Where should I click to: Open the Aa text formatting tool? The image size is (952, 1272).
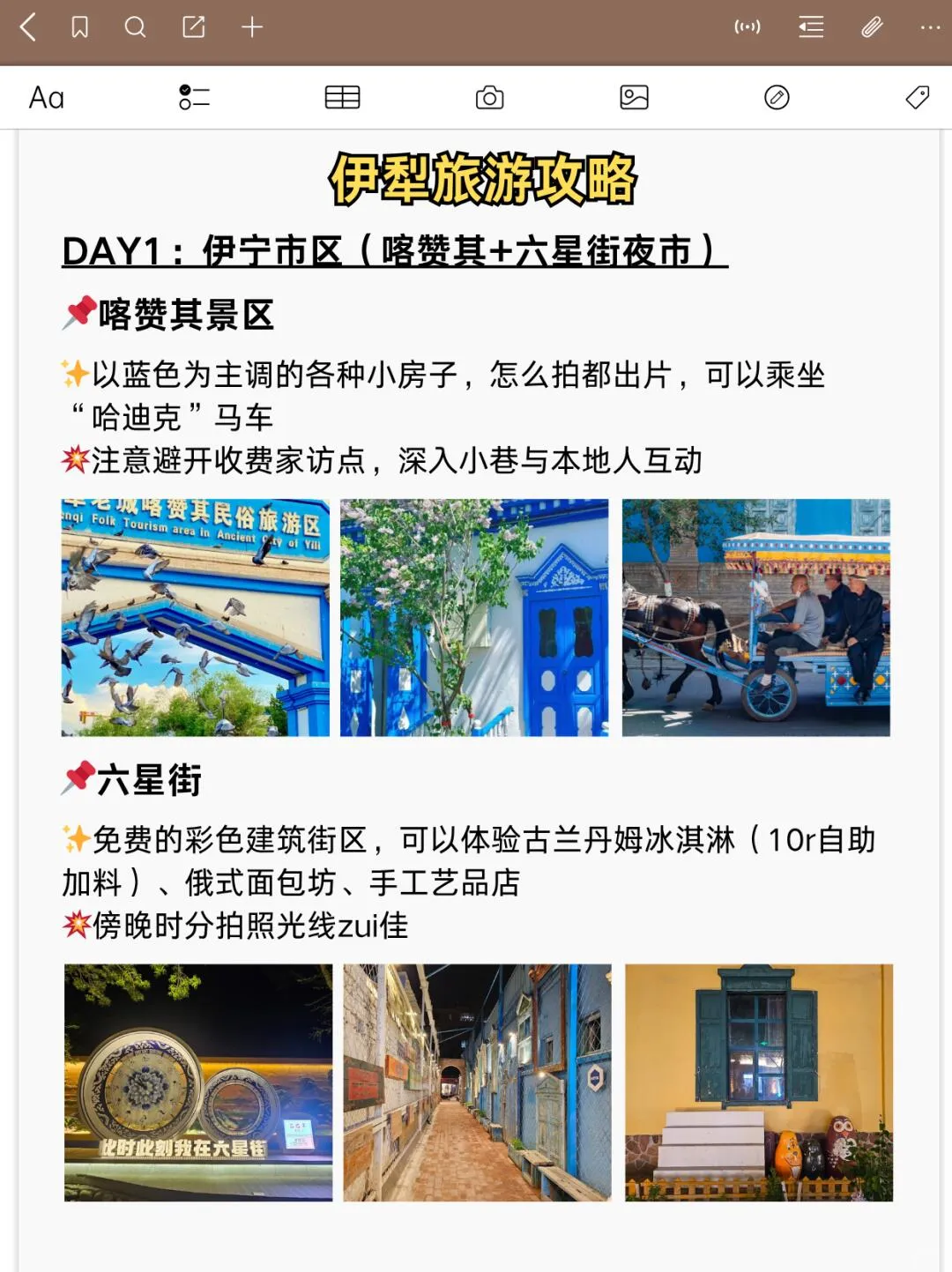(x=47, y=97)
